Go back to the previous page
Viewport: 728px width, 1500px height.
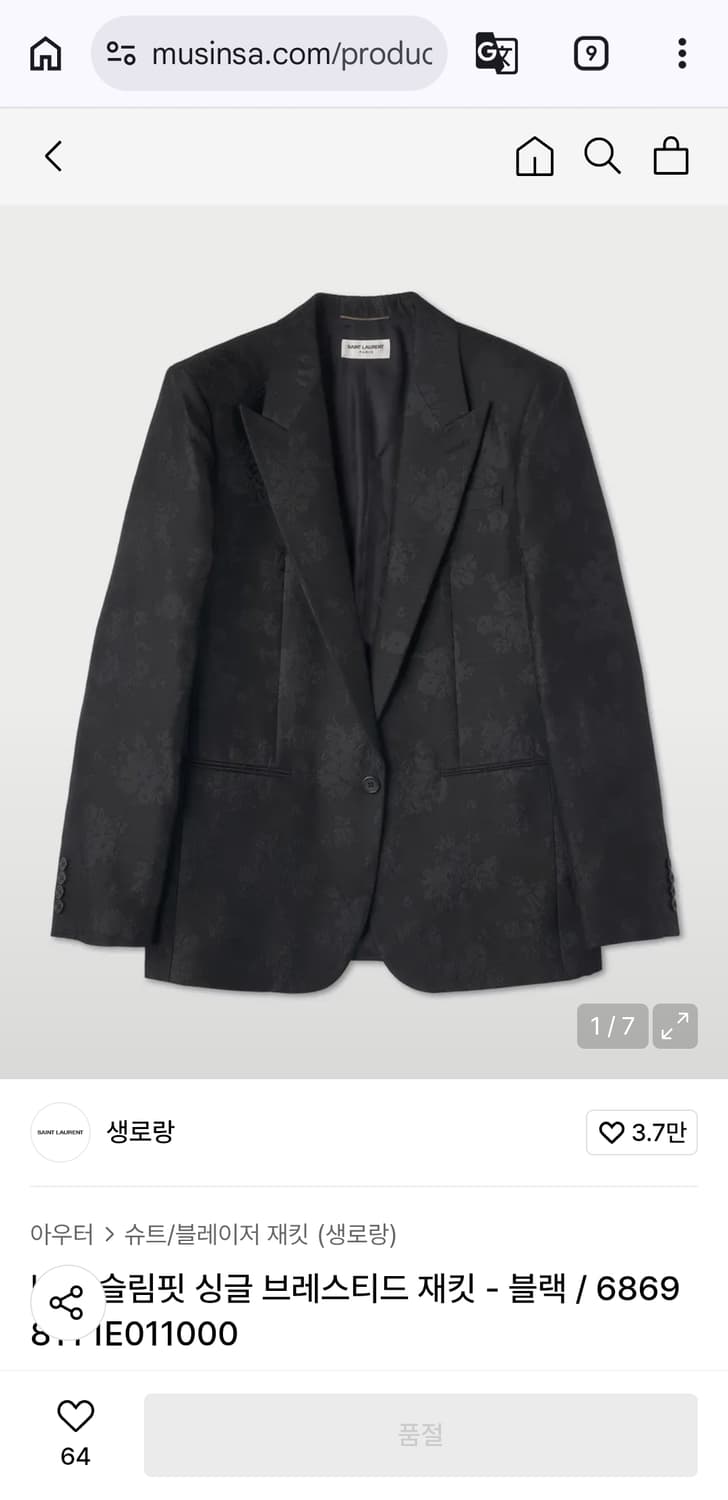(x=54, y=156)
